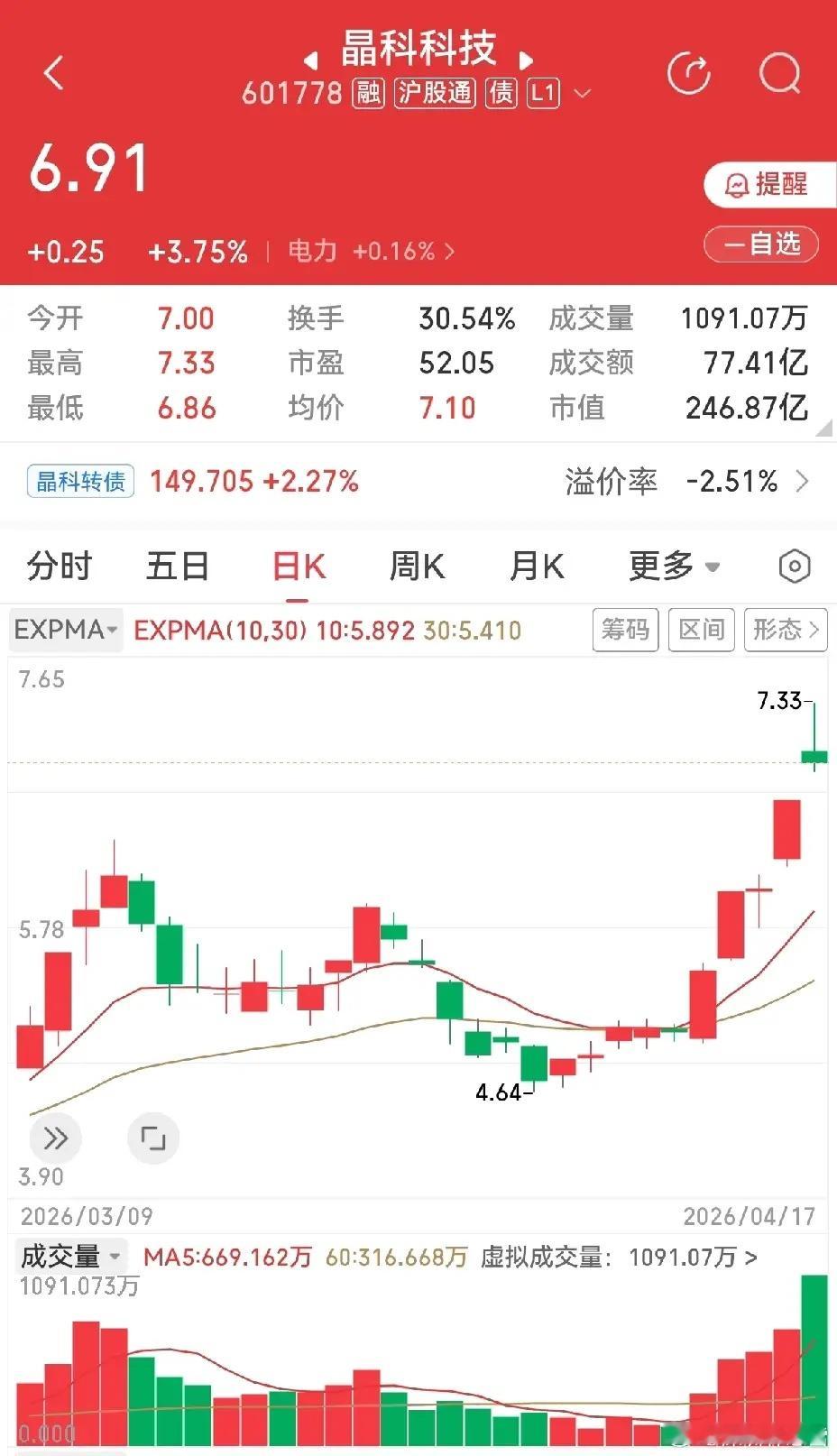
Task: Go back from the stock page
Action: [x=54, y=73]
